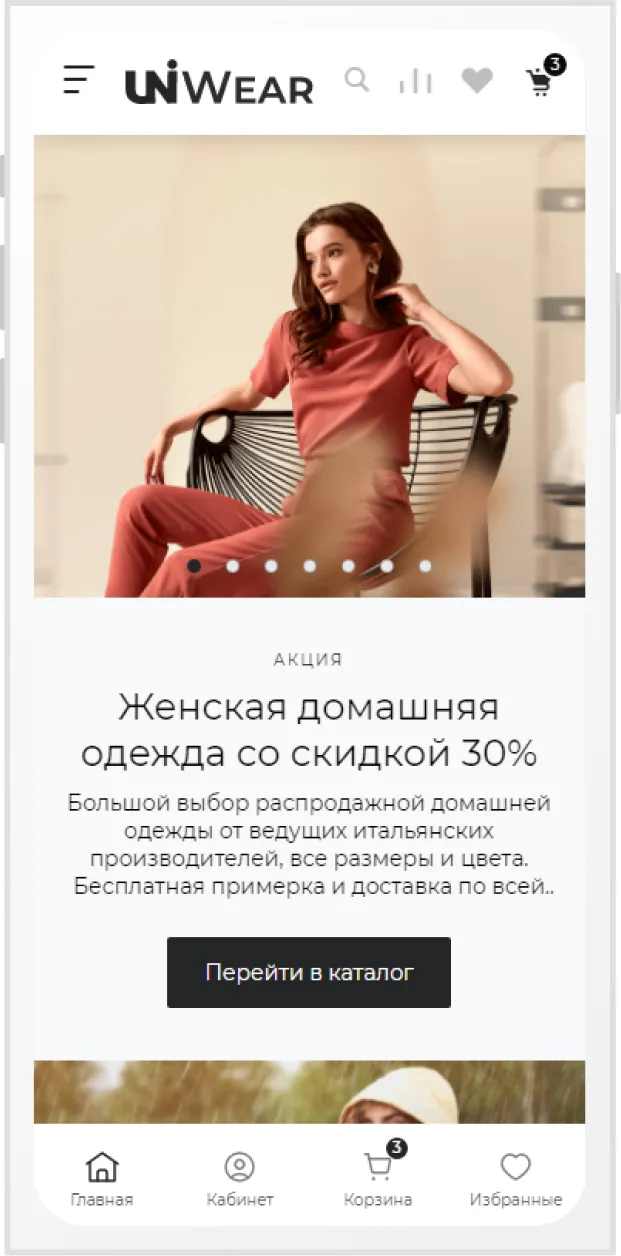Open the cart icon in header

click(x=540, y=82)
